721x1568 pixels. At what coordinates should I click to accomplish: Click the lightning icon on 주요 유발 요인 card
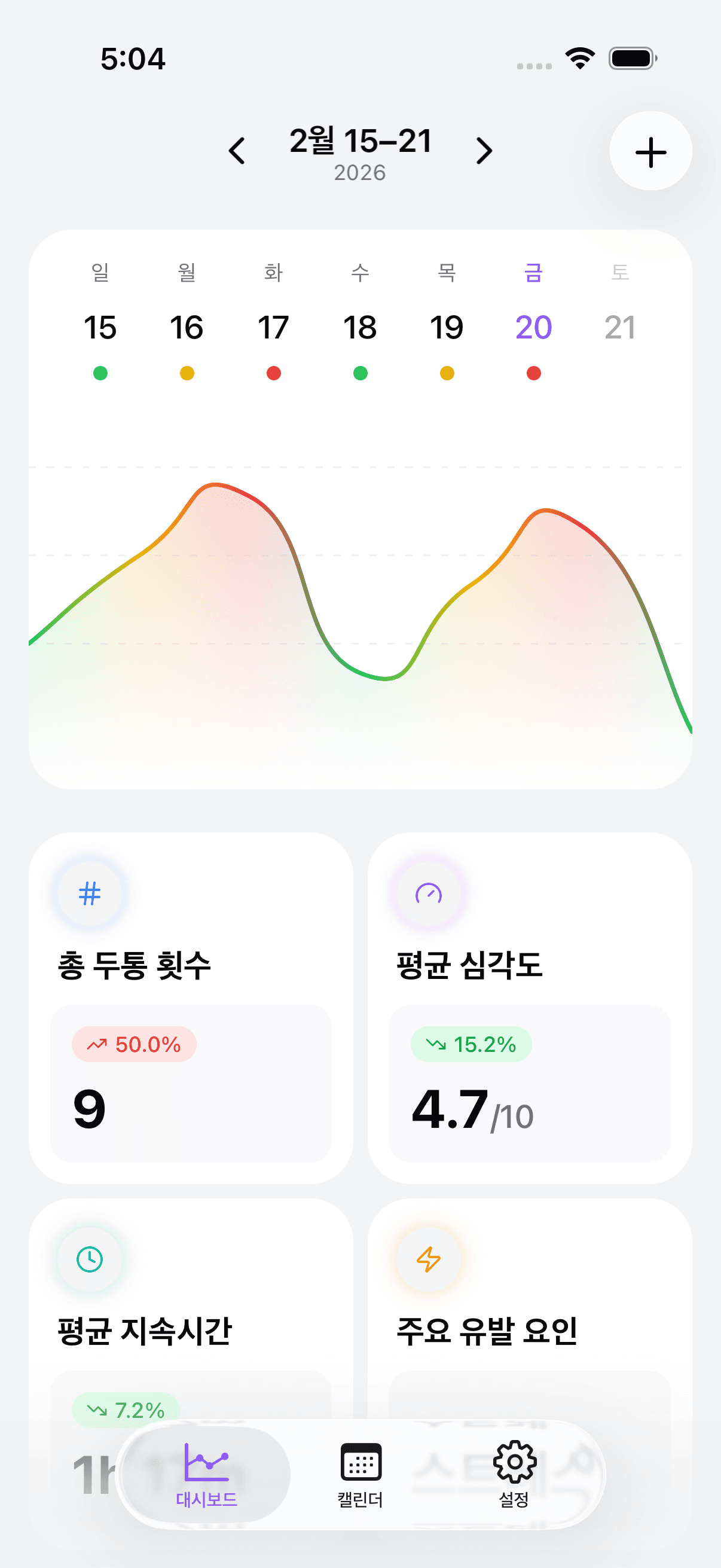tap(429, 1259)
